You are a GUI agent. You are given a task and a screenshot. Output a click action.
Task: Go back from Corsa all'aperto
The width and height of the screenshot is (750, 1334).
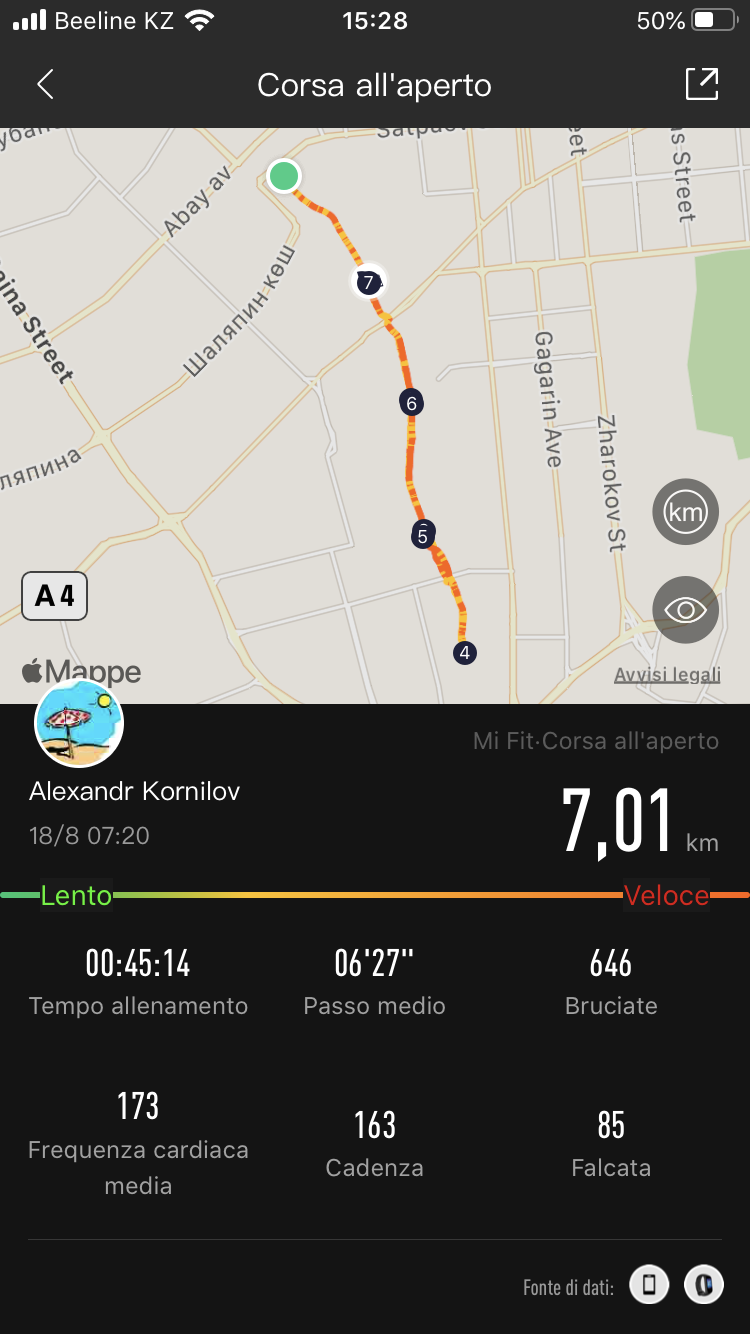click(x=45, y=85)
